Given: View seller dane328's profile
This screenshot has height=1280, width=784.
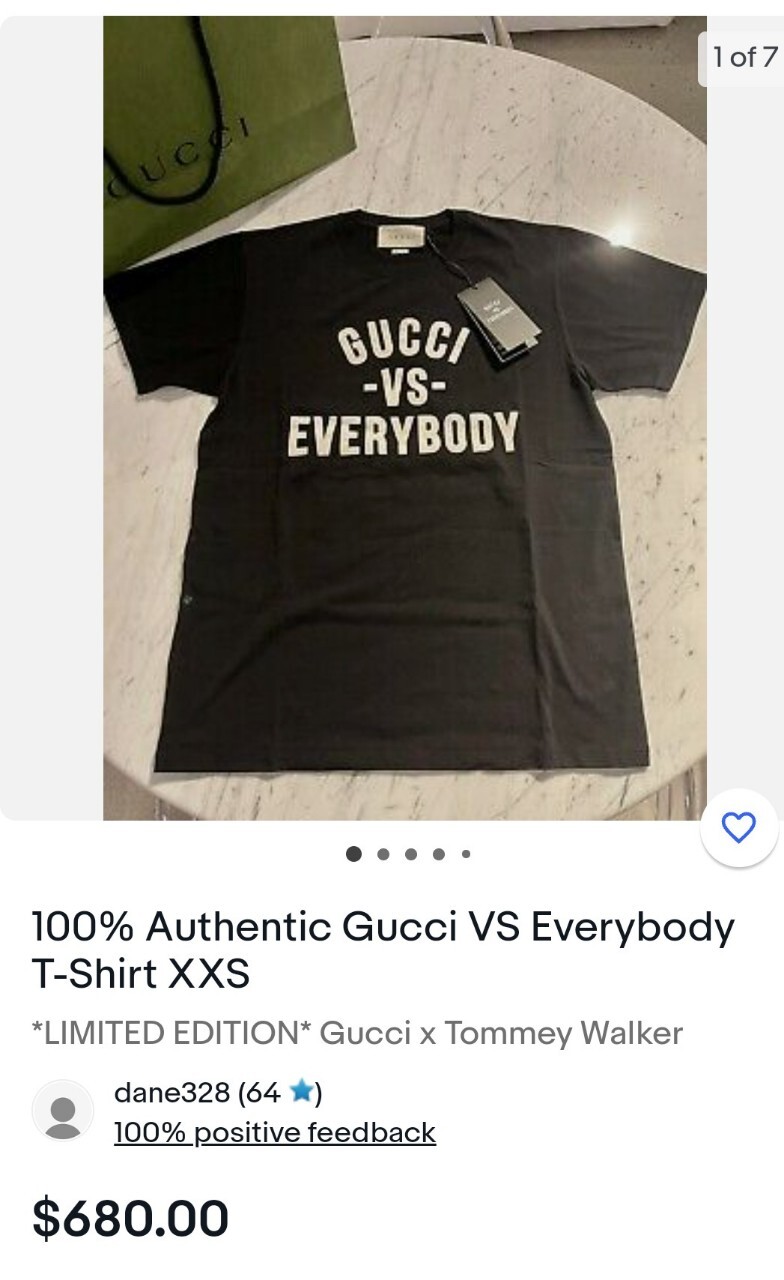Looking at the screenshot, I should click(172, 1092).
